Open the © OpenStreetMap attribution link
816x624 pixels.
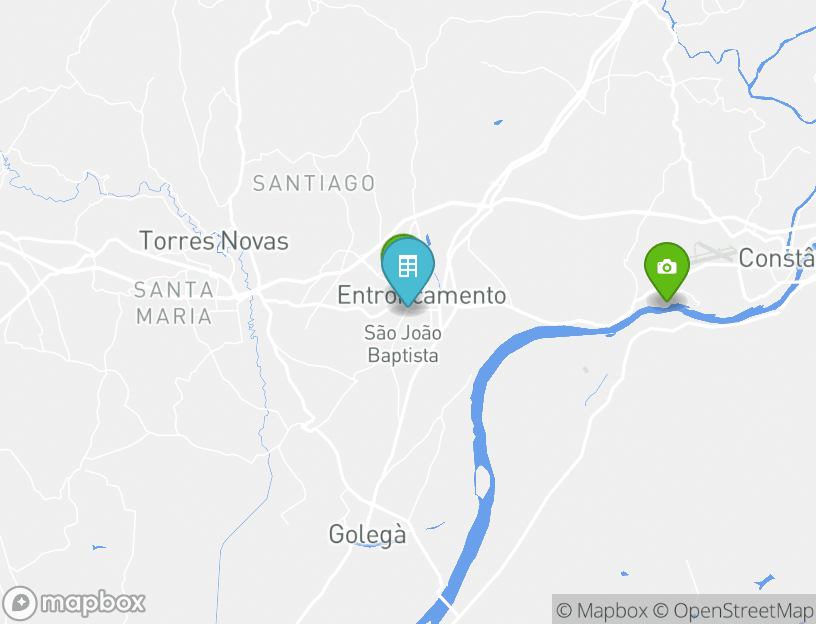pyautogui.click(x=733, y=610)
